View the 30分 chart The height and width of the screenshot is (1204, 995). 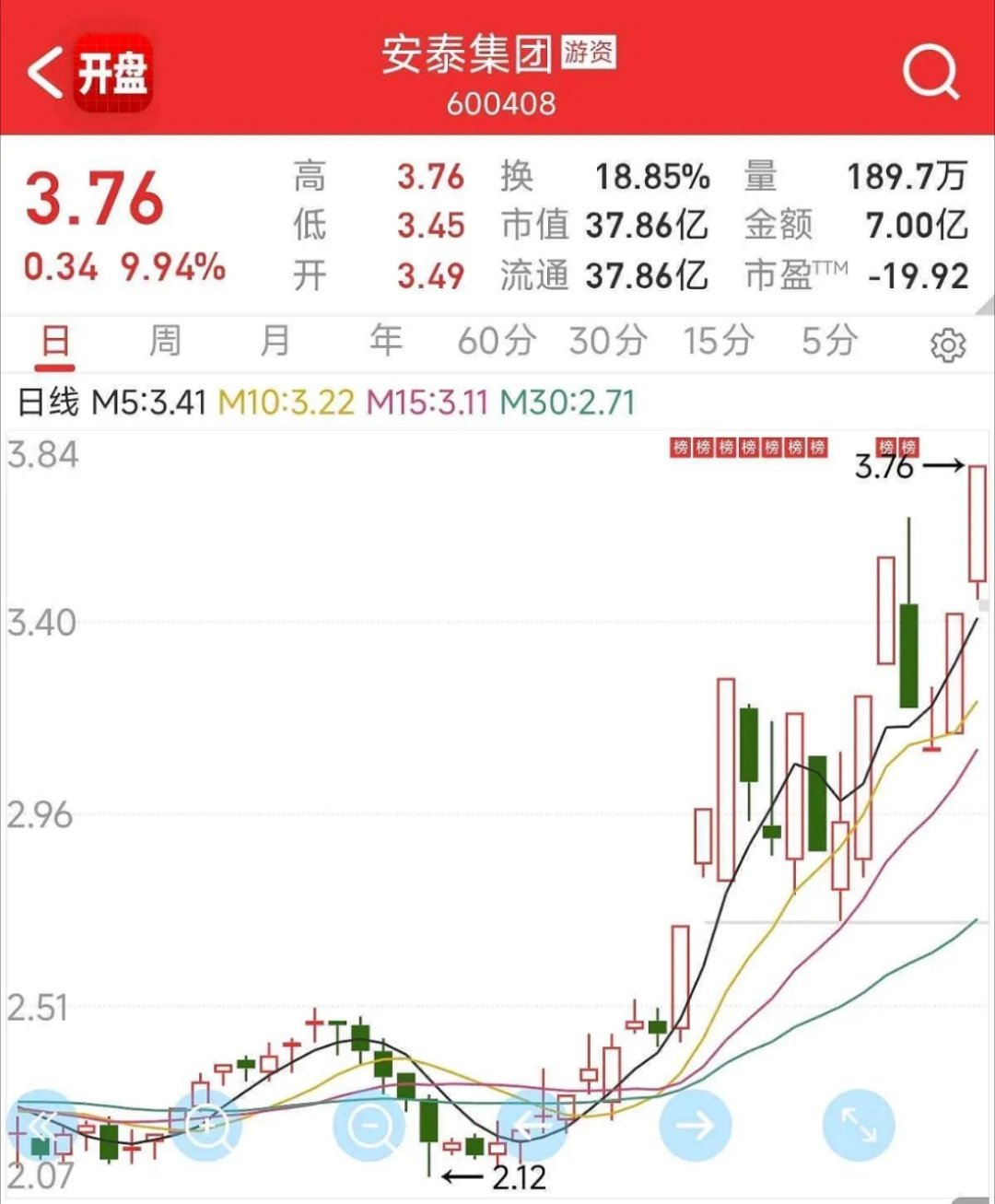coord(607,342)
